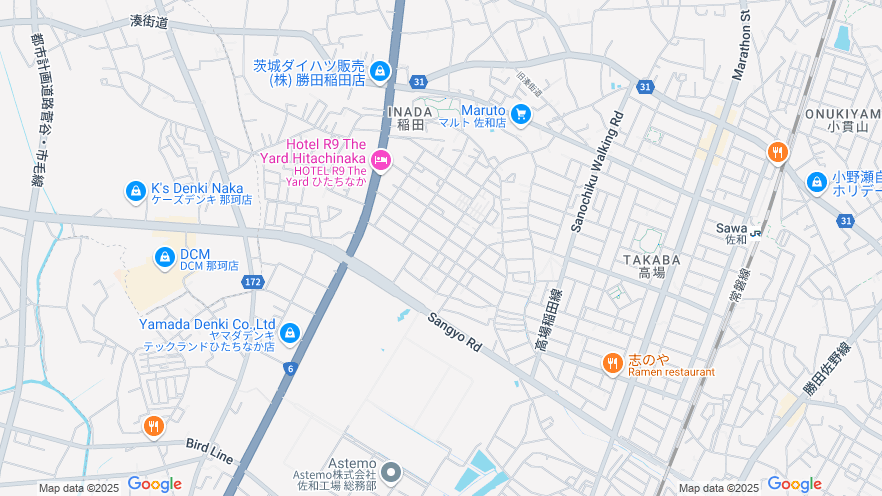Select the Yamada Denki Co.,Ltd pin
This screenshot has height=496, width=882.
tap(290, 332)
